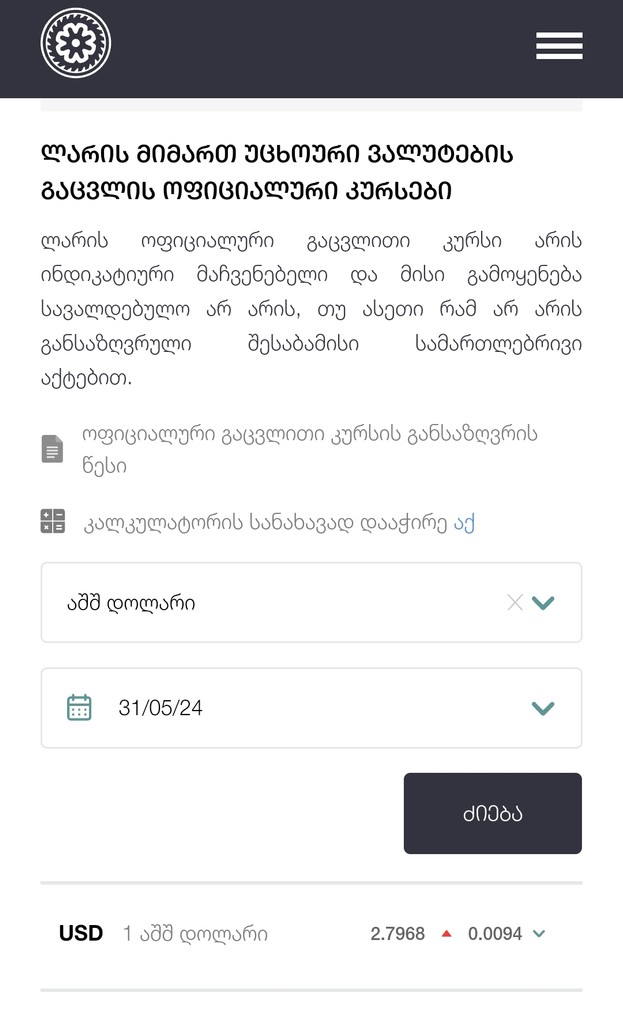
Task: Clear the selected "აშშ დოლარი" currency
Action: pyautogui.click(x=515, y=602)
